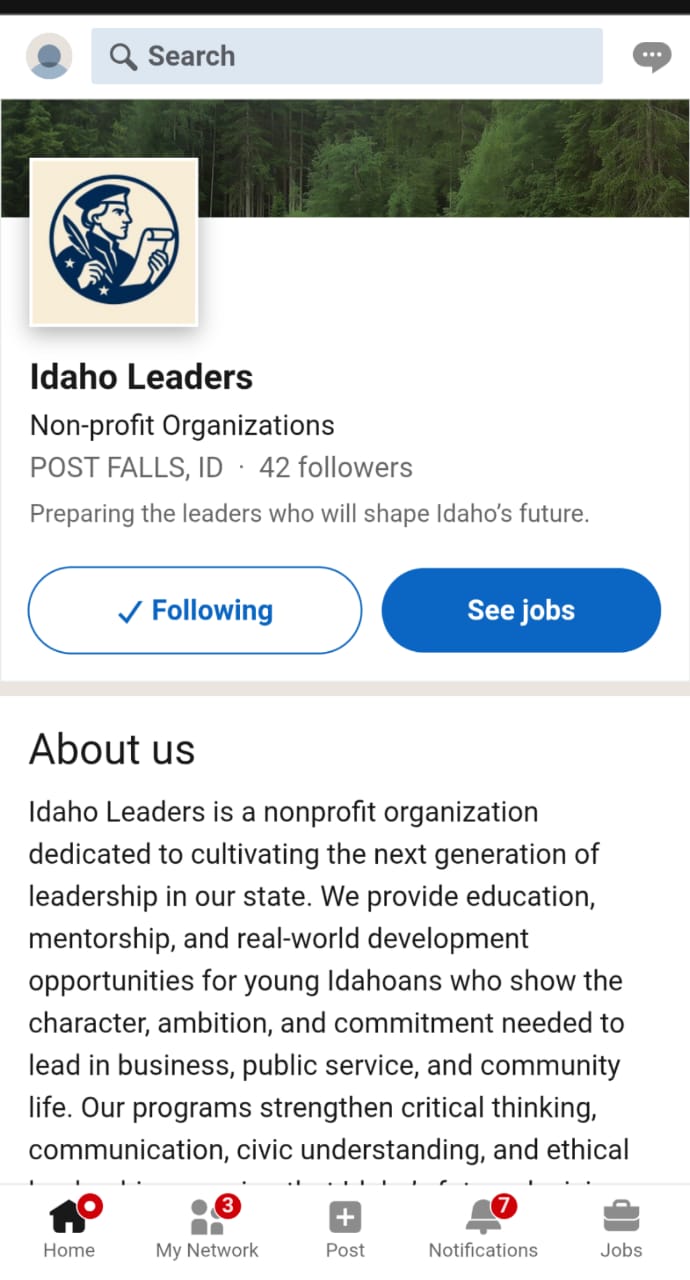The height and width of the screenshot is (1280, 690).
Task: Open your profile avatar menu
Action: click(x=49, y=56)
